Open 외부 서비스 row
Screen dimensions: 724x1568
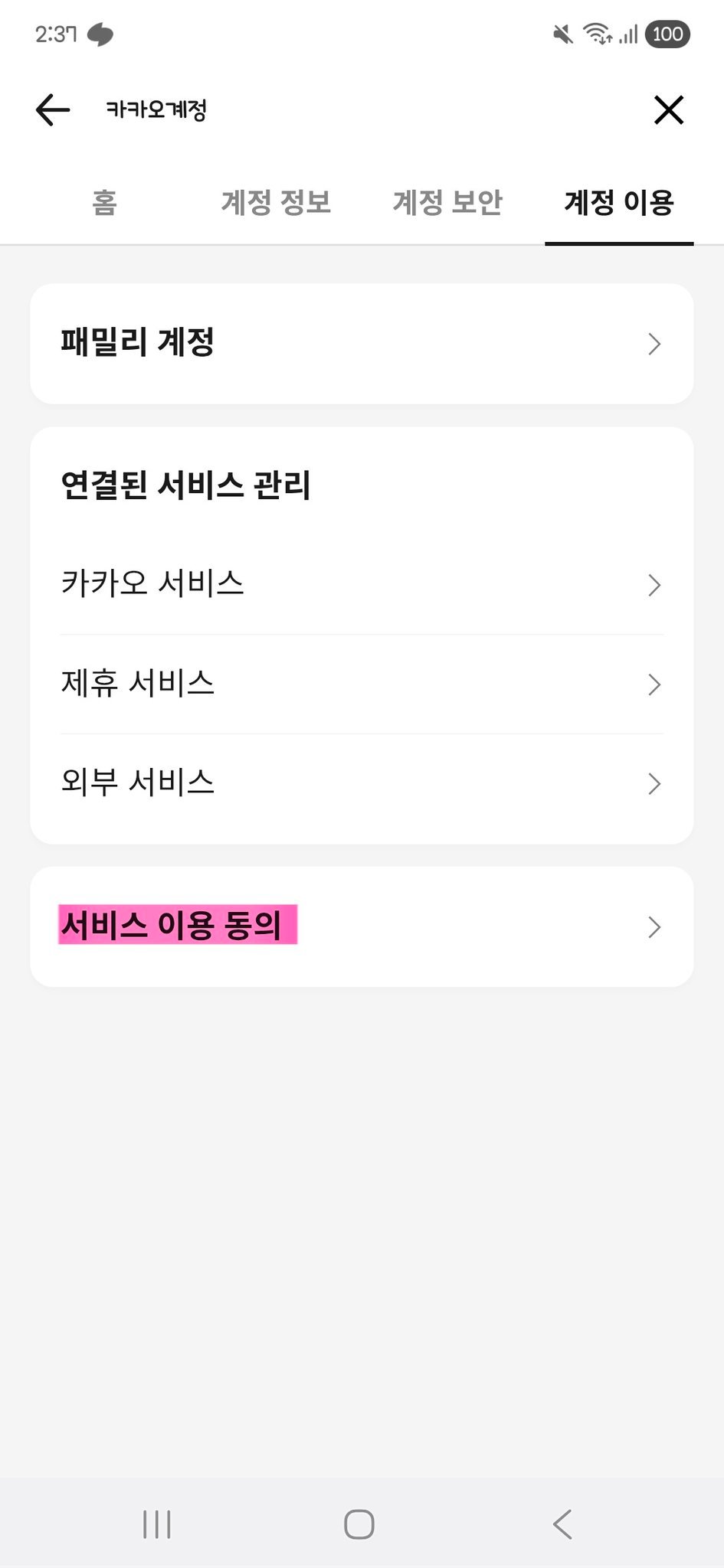(x=362, y=783)
